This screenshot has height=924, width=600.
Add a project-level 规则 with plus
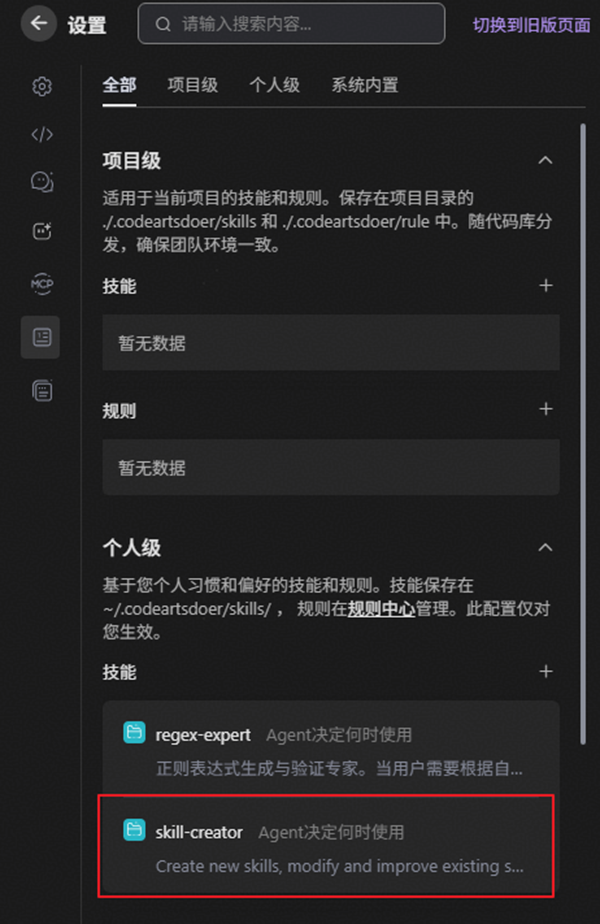pos(546,409)
